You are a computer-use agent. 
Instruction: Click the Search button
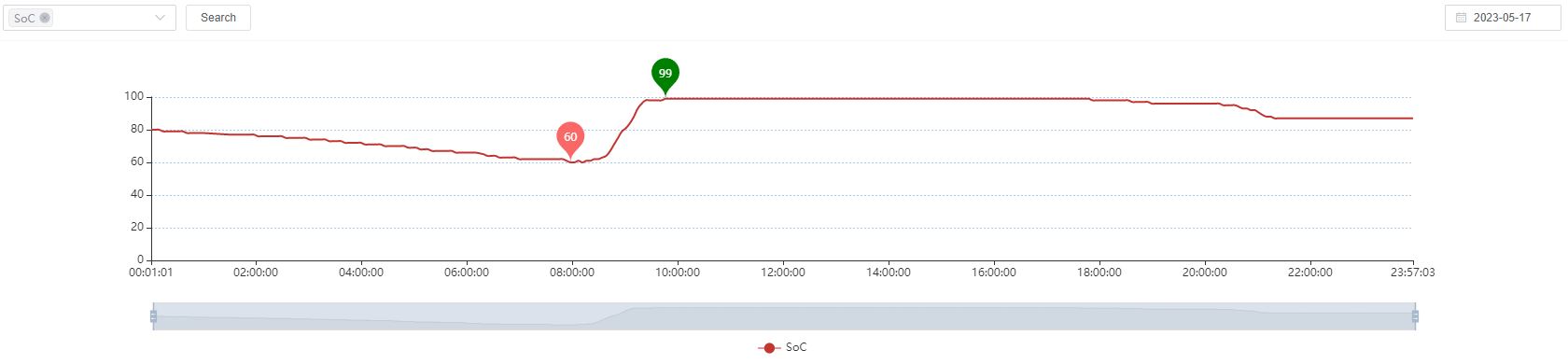218,18
